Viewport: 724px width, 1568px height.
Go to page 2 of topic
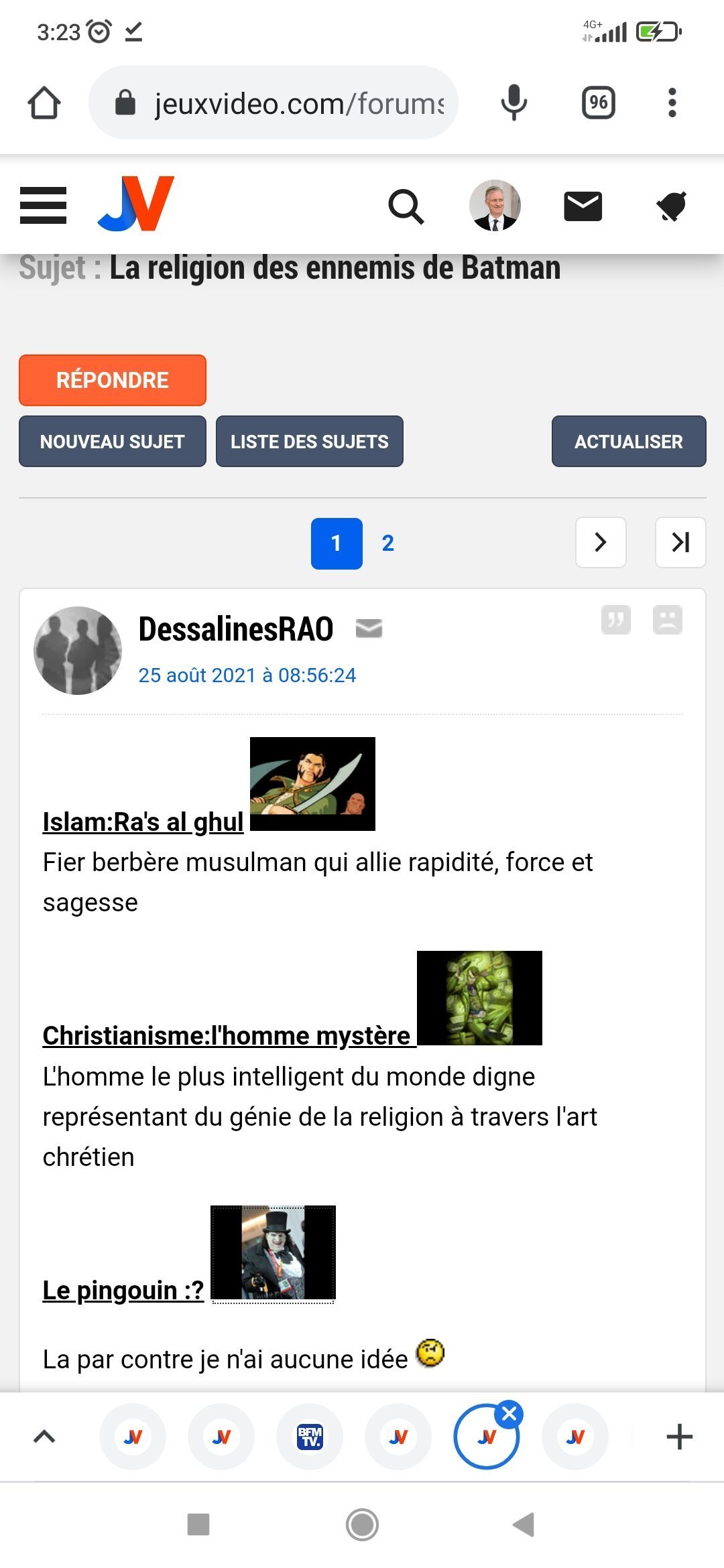click(387, 543)
